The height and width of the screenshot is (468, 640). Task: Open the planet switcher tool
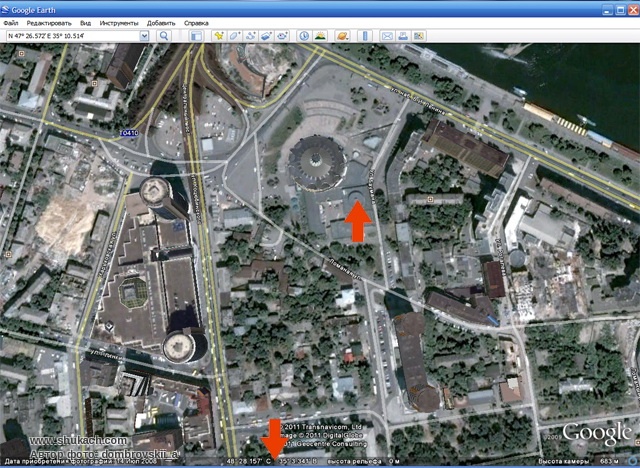point(342,35)
